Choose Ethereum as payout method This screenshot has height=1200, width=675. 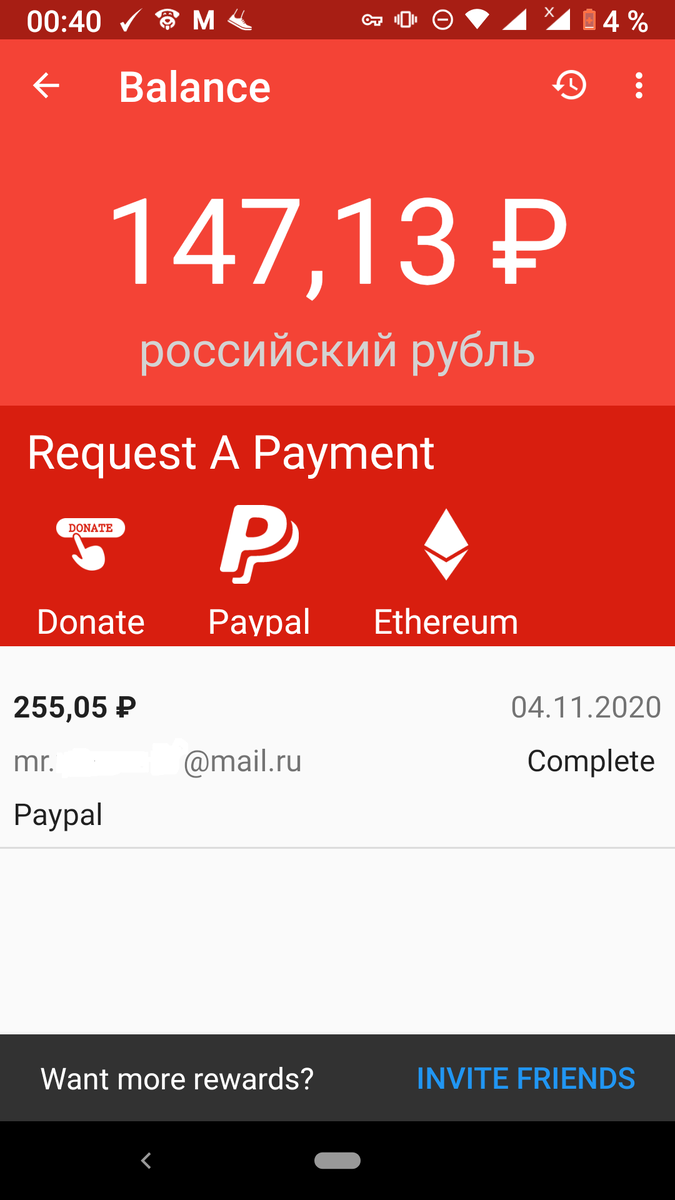coord(446,572)
